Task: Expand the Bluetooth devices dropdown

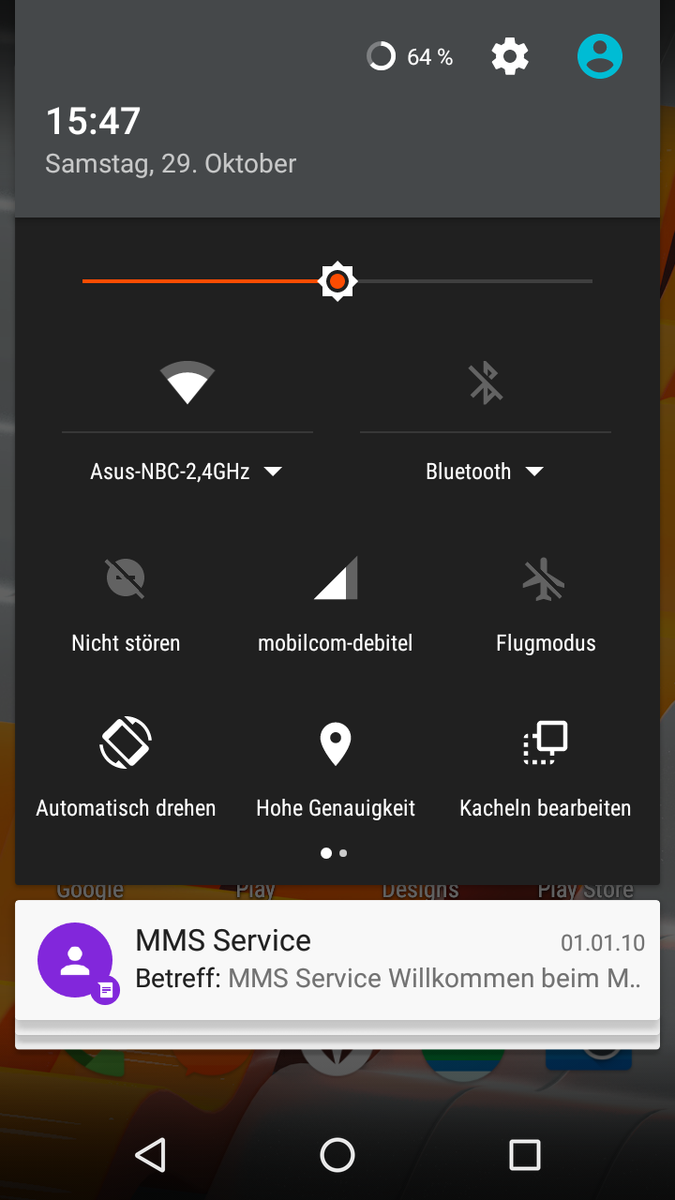Action: [485, 471]
